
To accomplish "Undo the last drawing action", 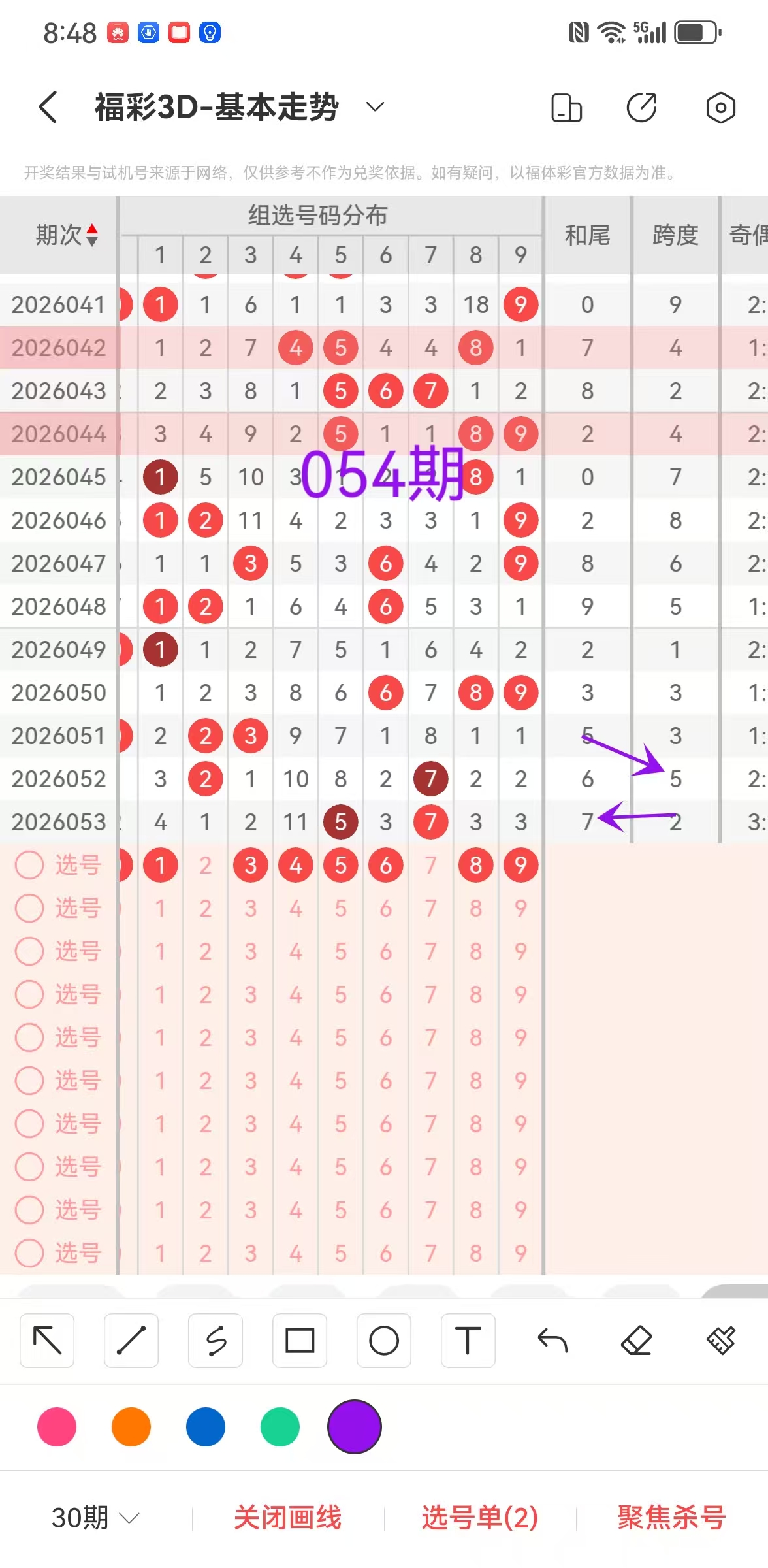I will pos(552,1341).
